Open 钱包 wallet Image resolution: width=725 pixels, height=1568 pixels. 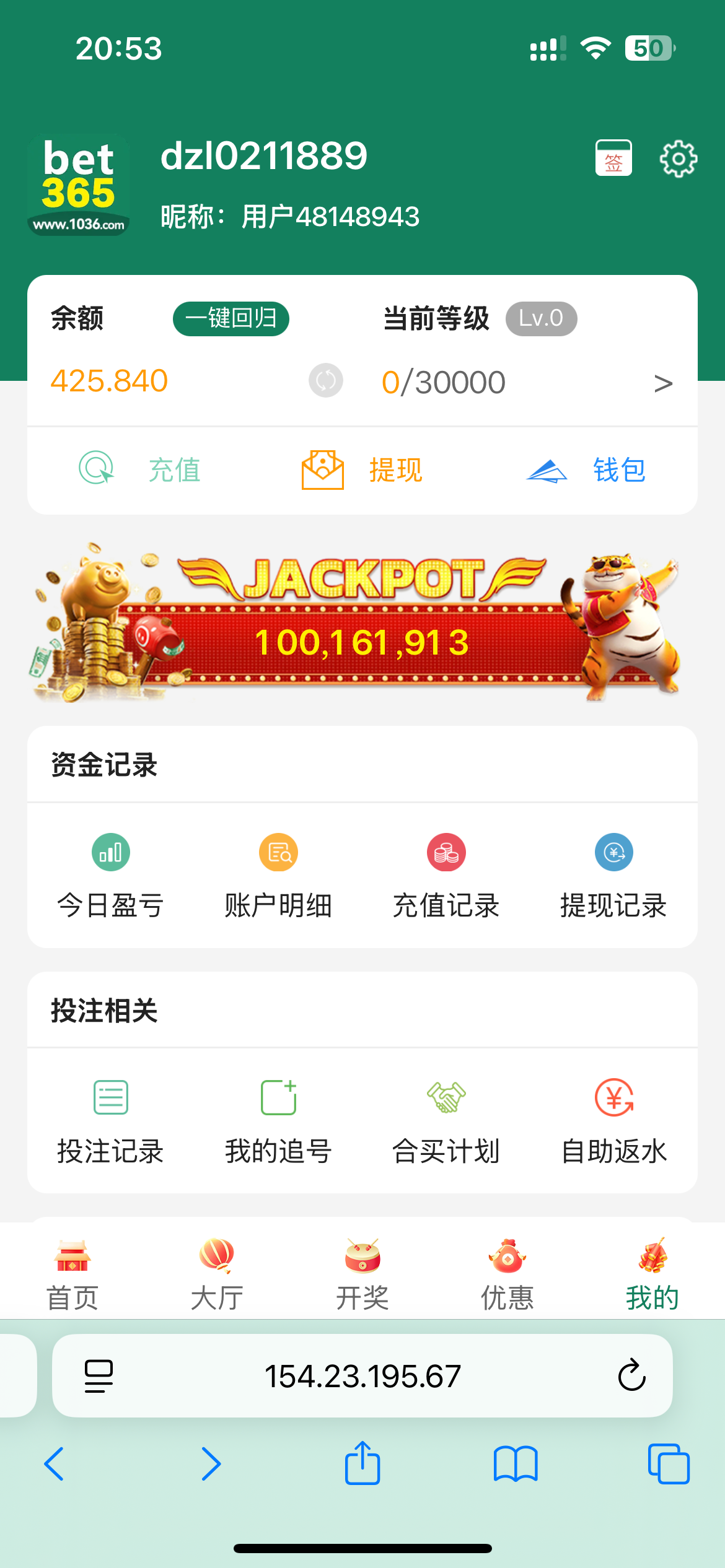586,469
